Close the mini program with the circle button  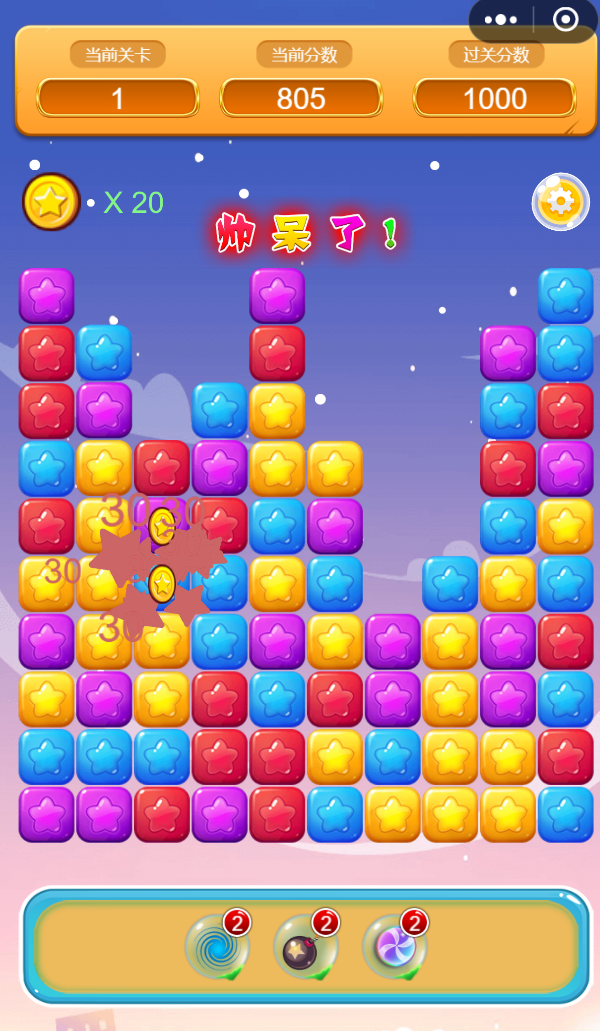pos(565,20)
